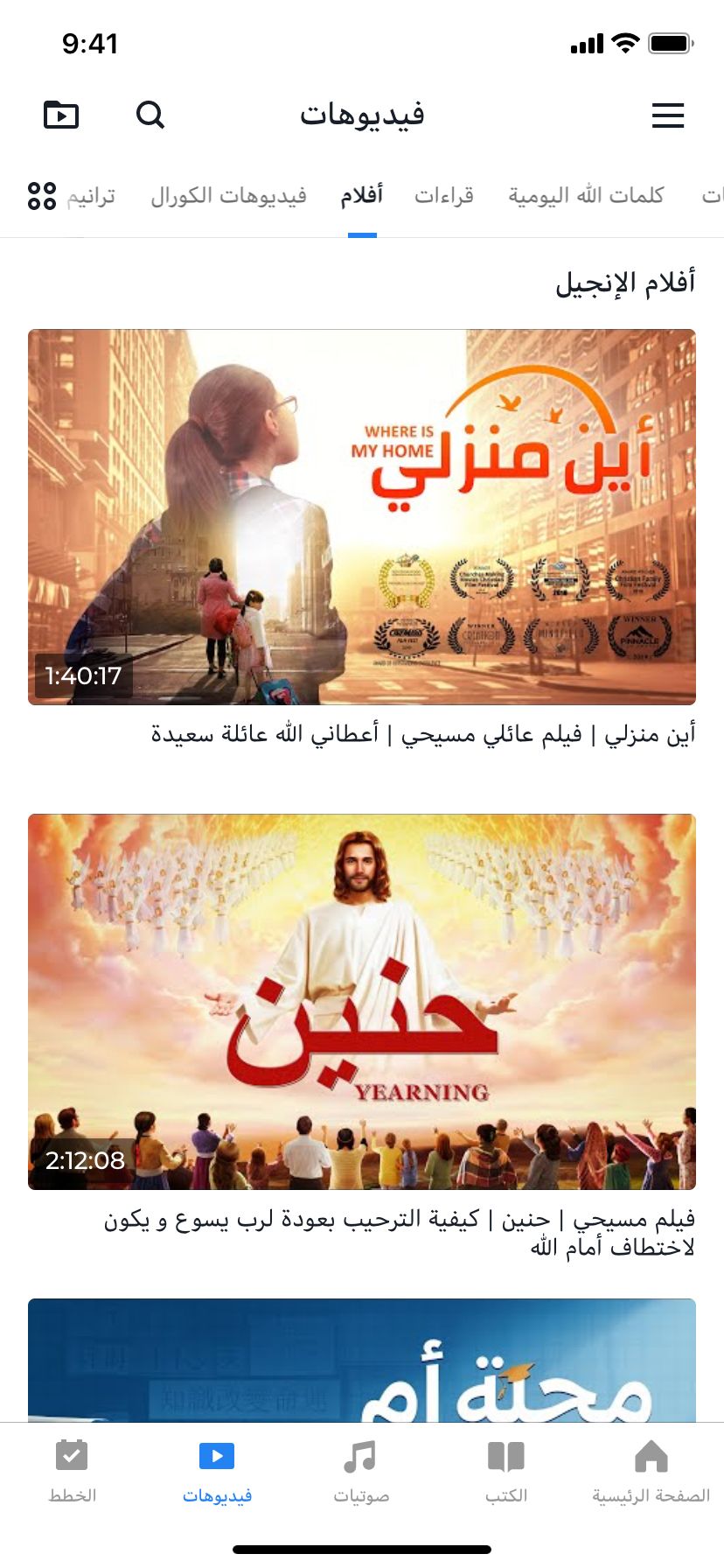Open the search icon

point(150,115)
